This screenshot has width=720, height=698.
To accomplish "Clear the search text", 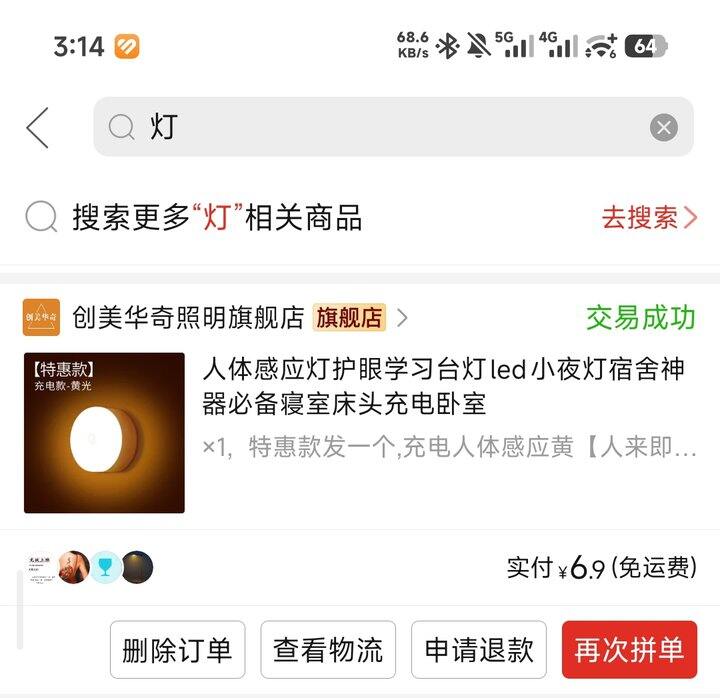I will 663,127.
